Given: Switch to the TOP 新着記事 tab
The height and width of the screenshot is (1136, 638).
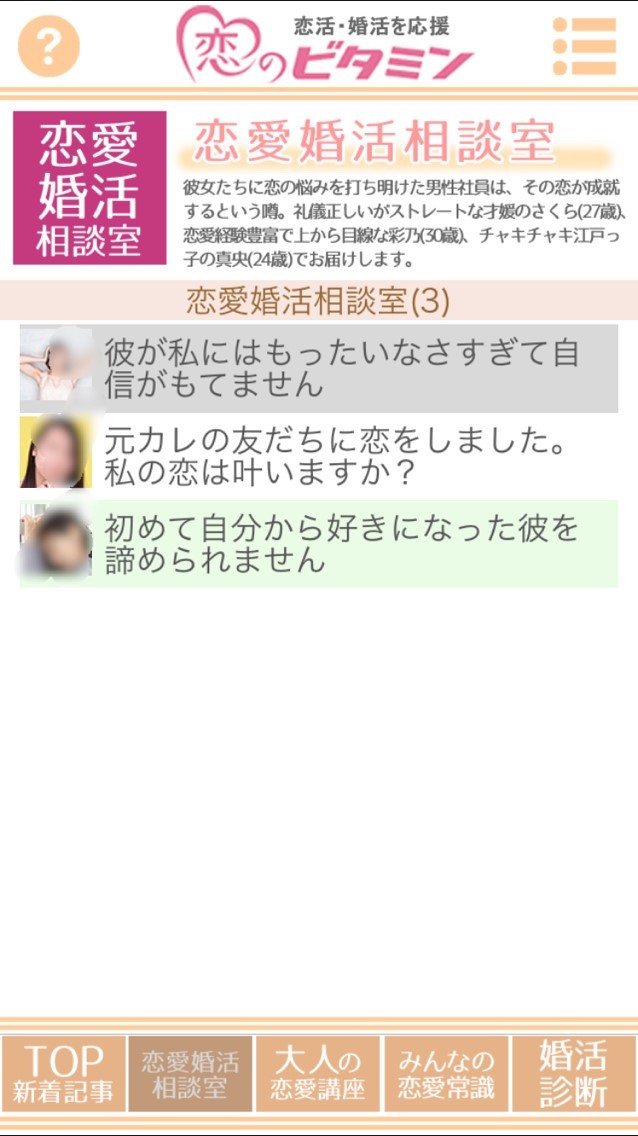Looking at the screenshot, I should [63, 1074].
